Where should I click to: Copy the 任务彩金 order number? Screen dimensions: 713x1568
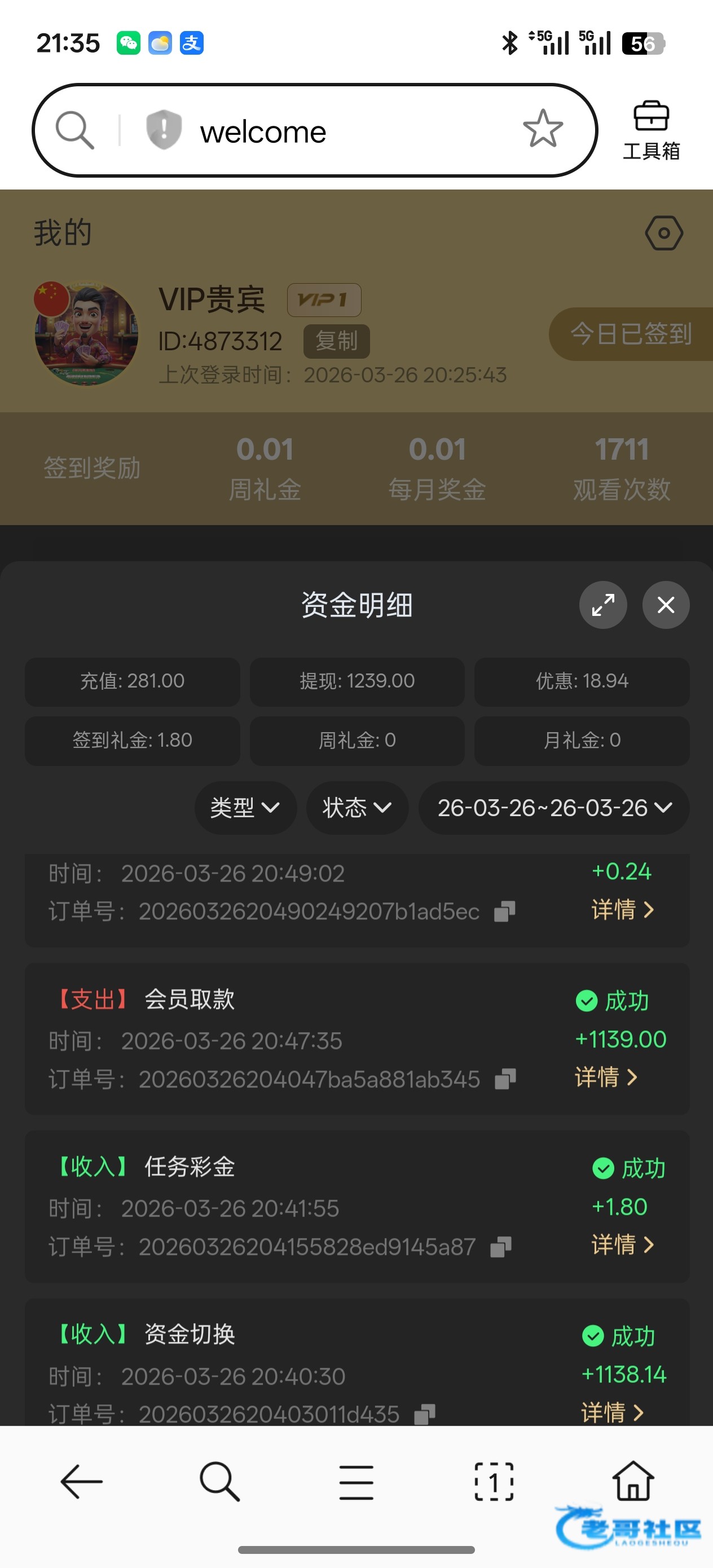click(x=500, y=1247)
